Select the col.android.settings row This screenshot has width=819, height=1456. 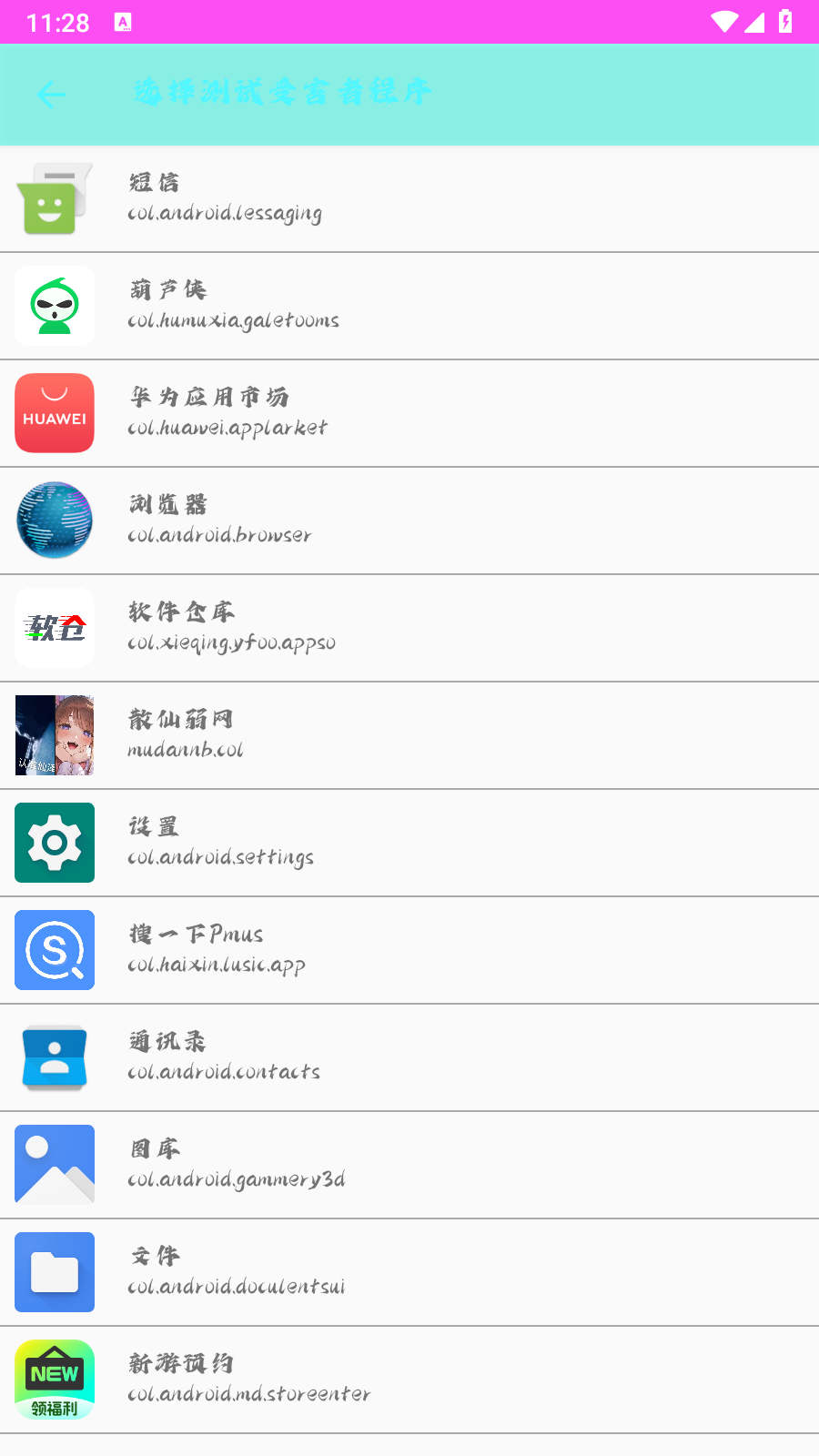click(x=221, y=856)
